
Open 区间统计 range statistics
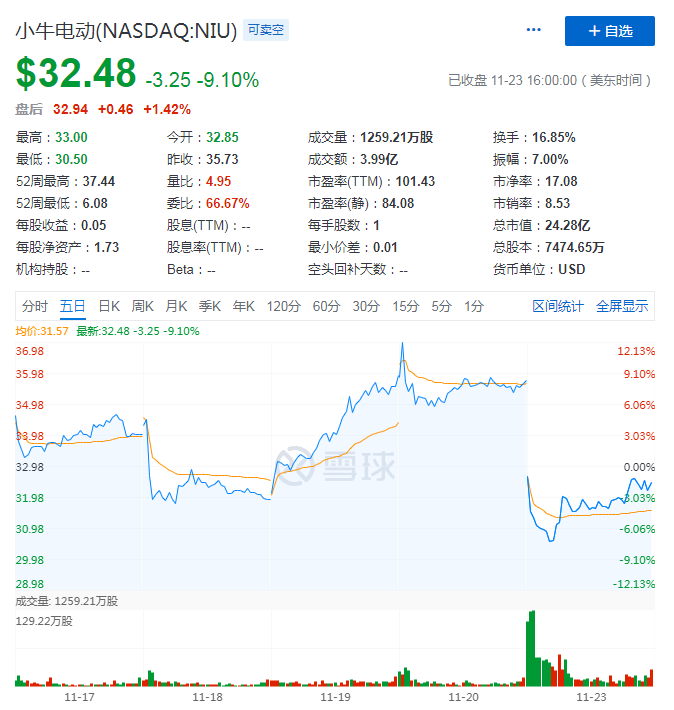coord(558,306)
